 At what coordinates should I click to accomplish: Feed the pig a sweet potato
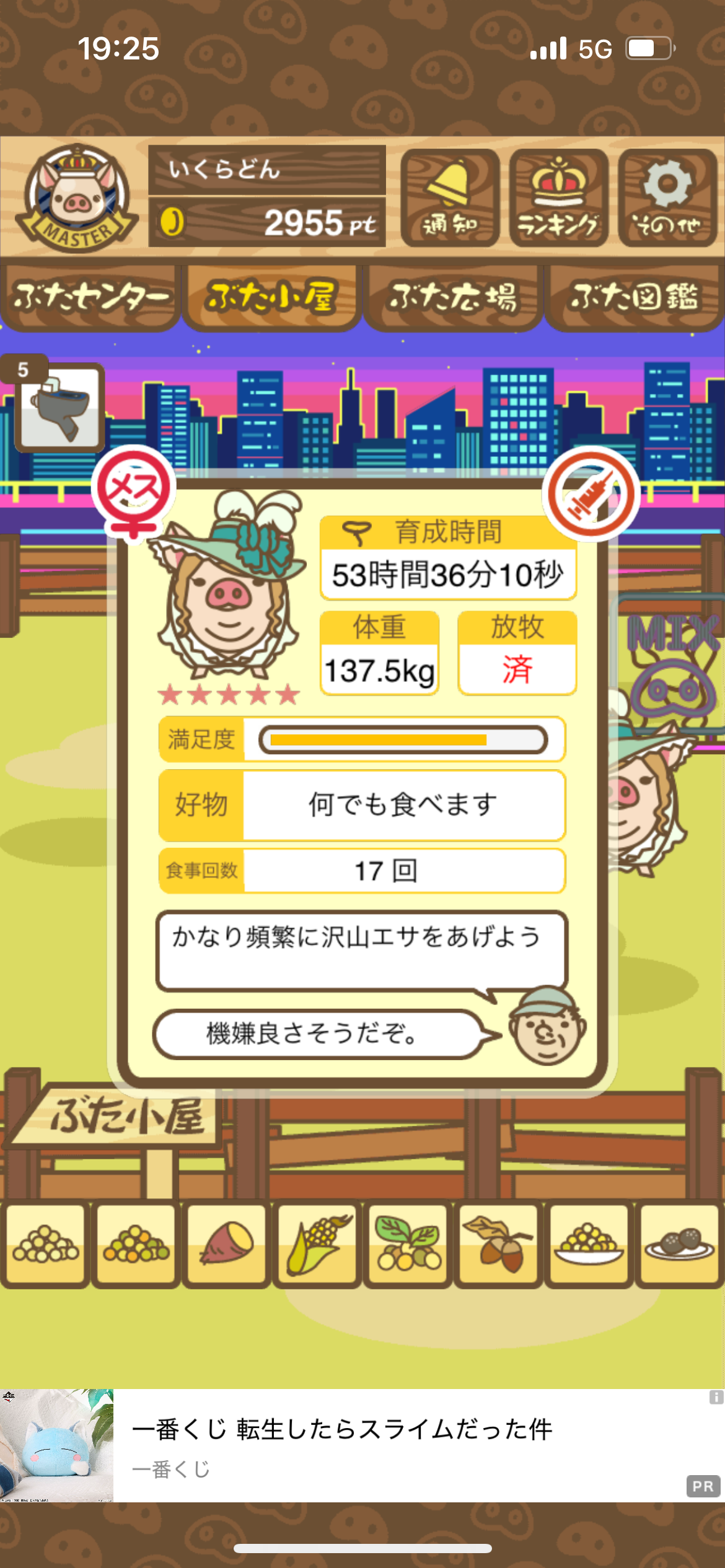[x=226, y=1243]
